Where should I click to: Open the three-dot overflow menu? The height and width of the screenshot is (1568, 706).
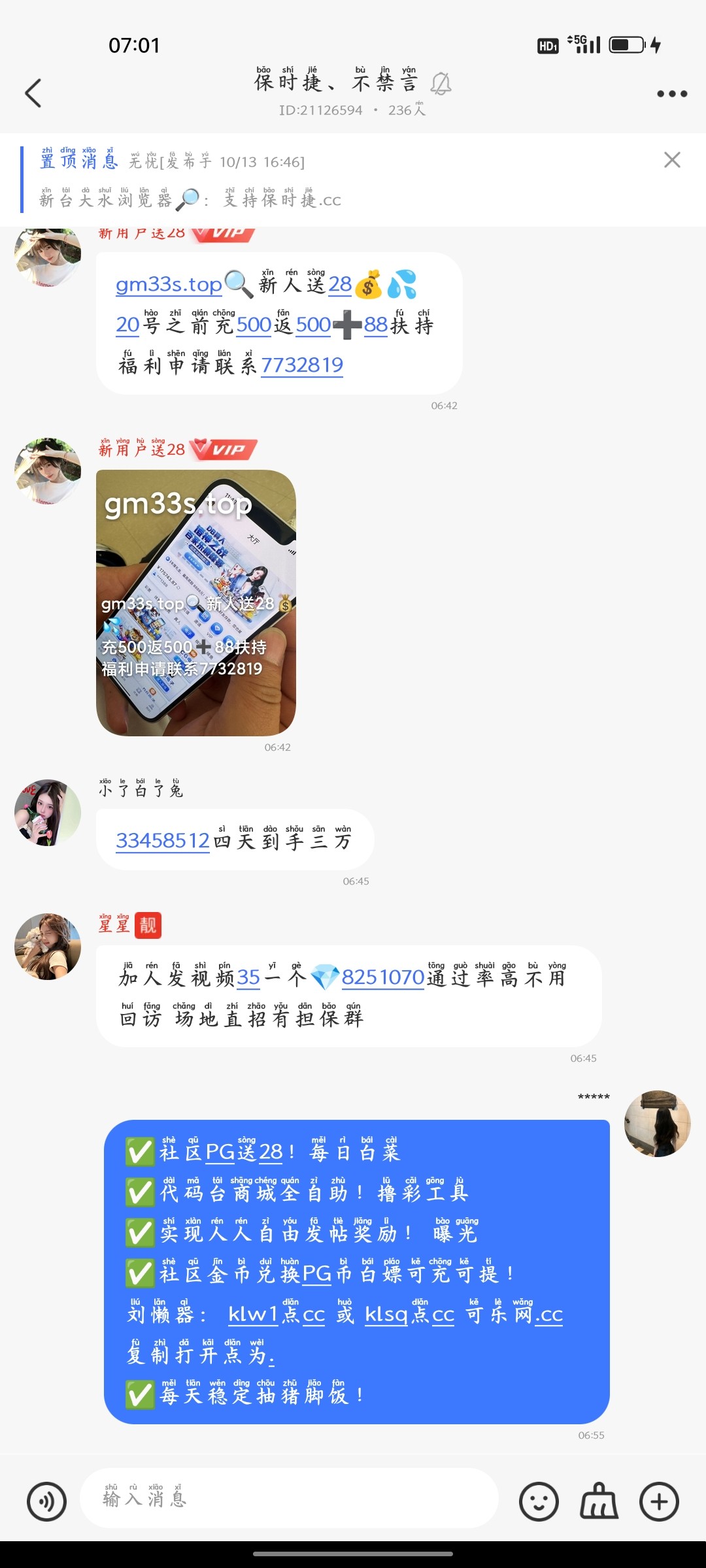click(x=671, y=94)
